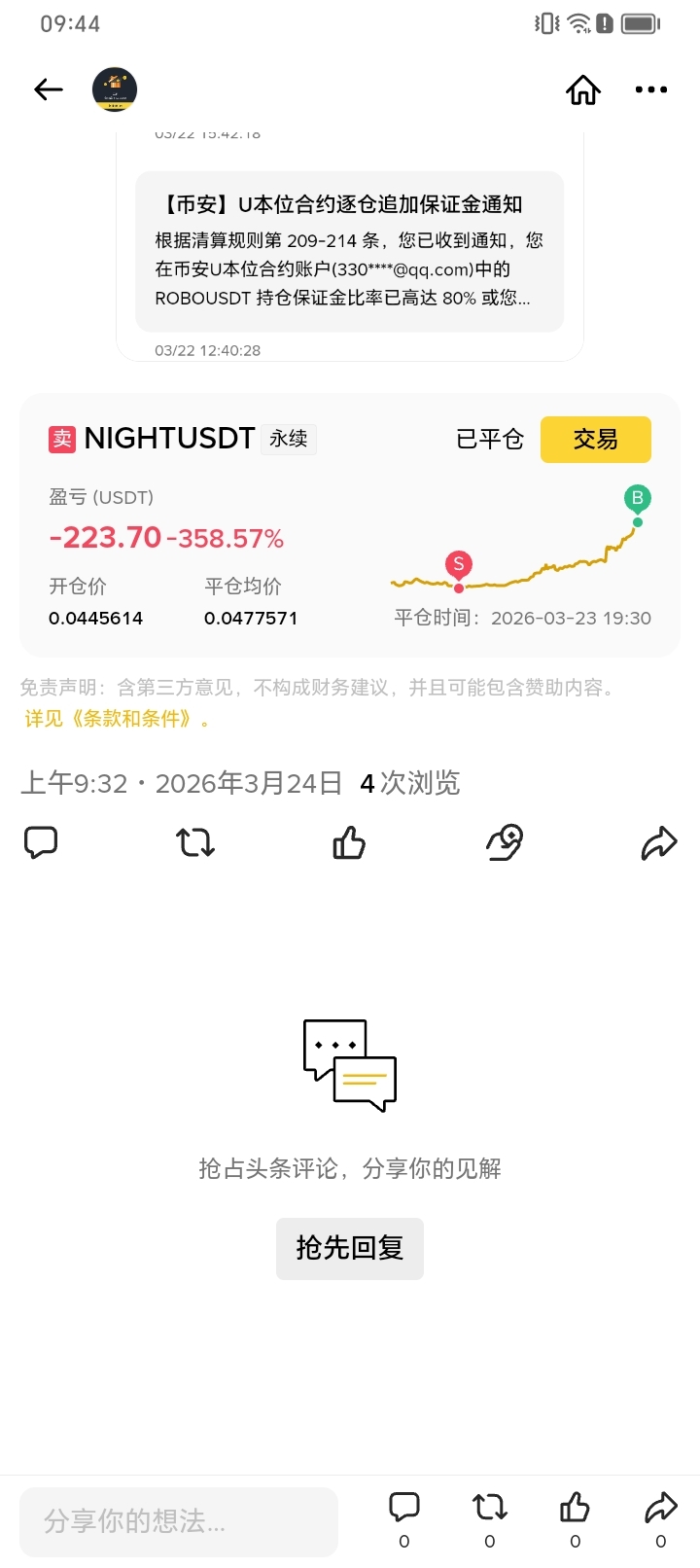Tap the 抢先回复 button
The width and height of the screenshot is (700, 1568).
click(x=349, y=1248)
